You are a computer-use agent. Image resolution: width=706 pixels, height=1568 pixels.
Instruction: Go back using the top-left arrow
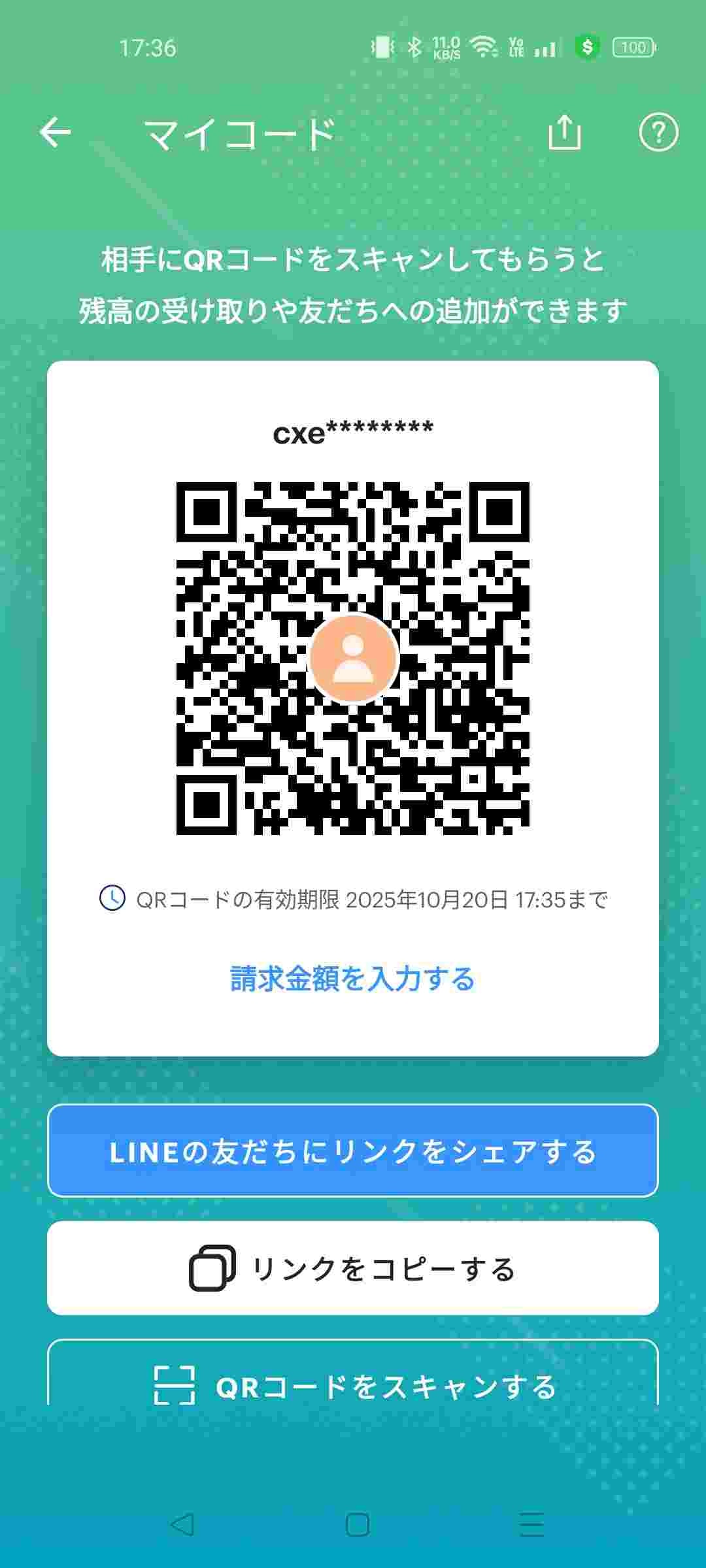coord(55,133)
